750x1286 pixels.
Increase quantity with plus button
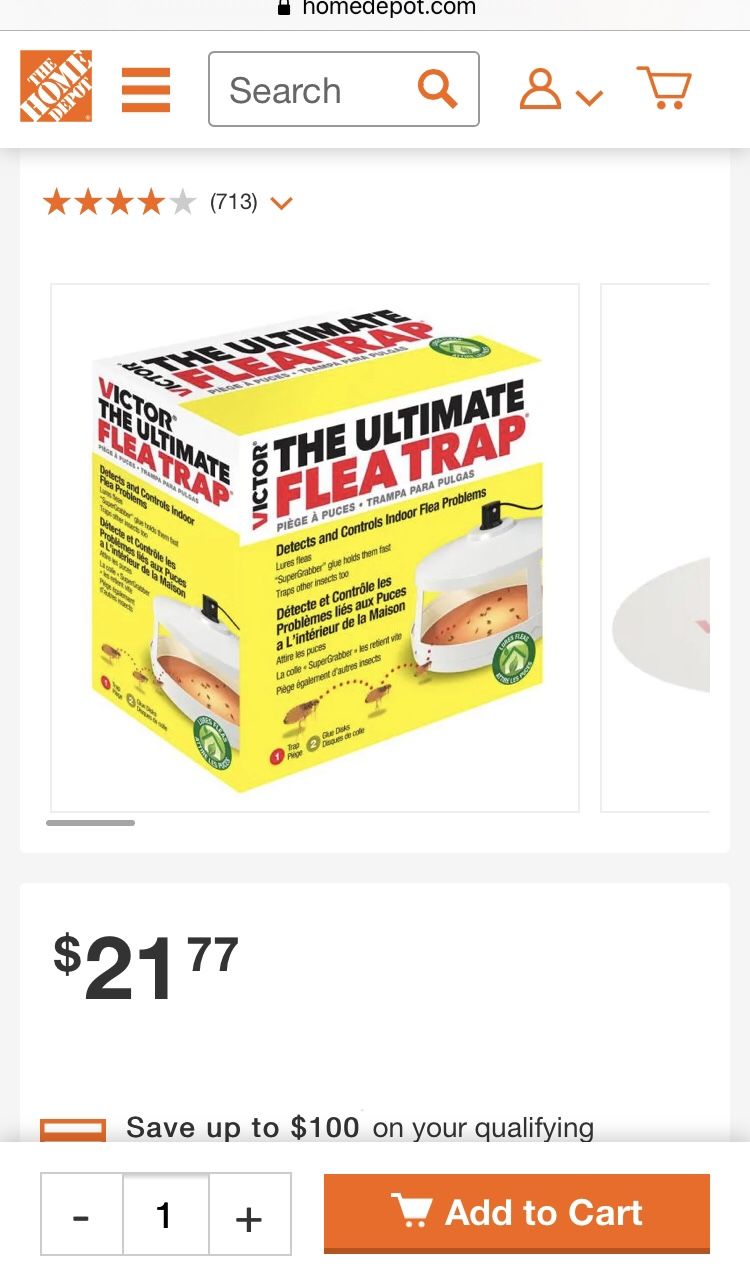click(x=249, y=1215)
